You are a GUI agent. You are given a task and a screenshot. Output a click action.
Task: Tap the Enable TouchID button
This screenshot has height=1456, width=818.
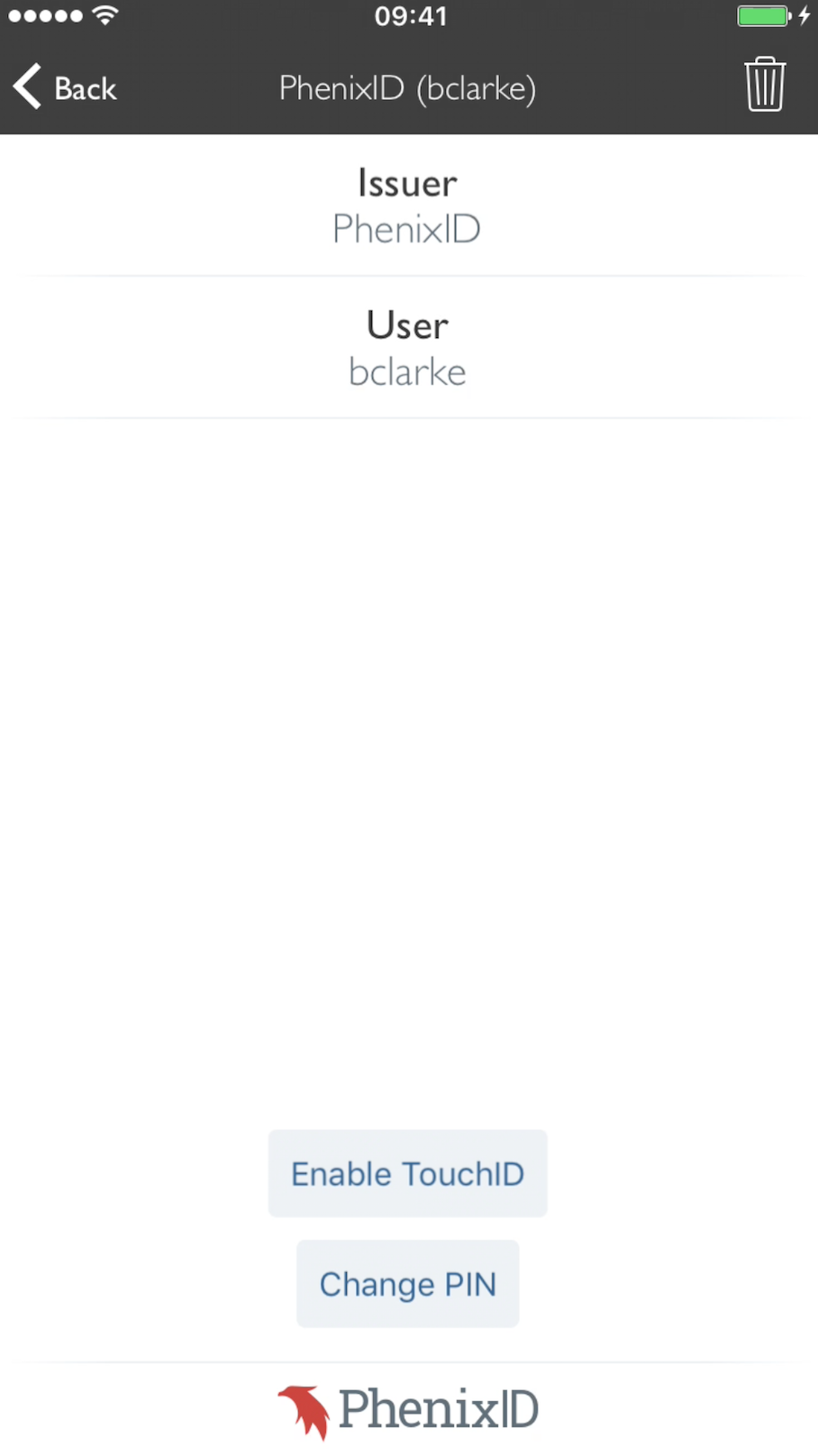click(x=407, y=1174)
